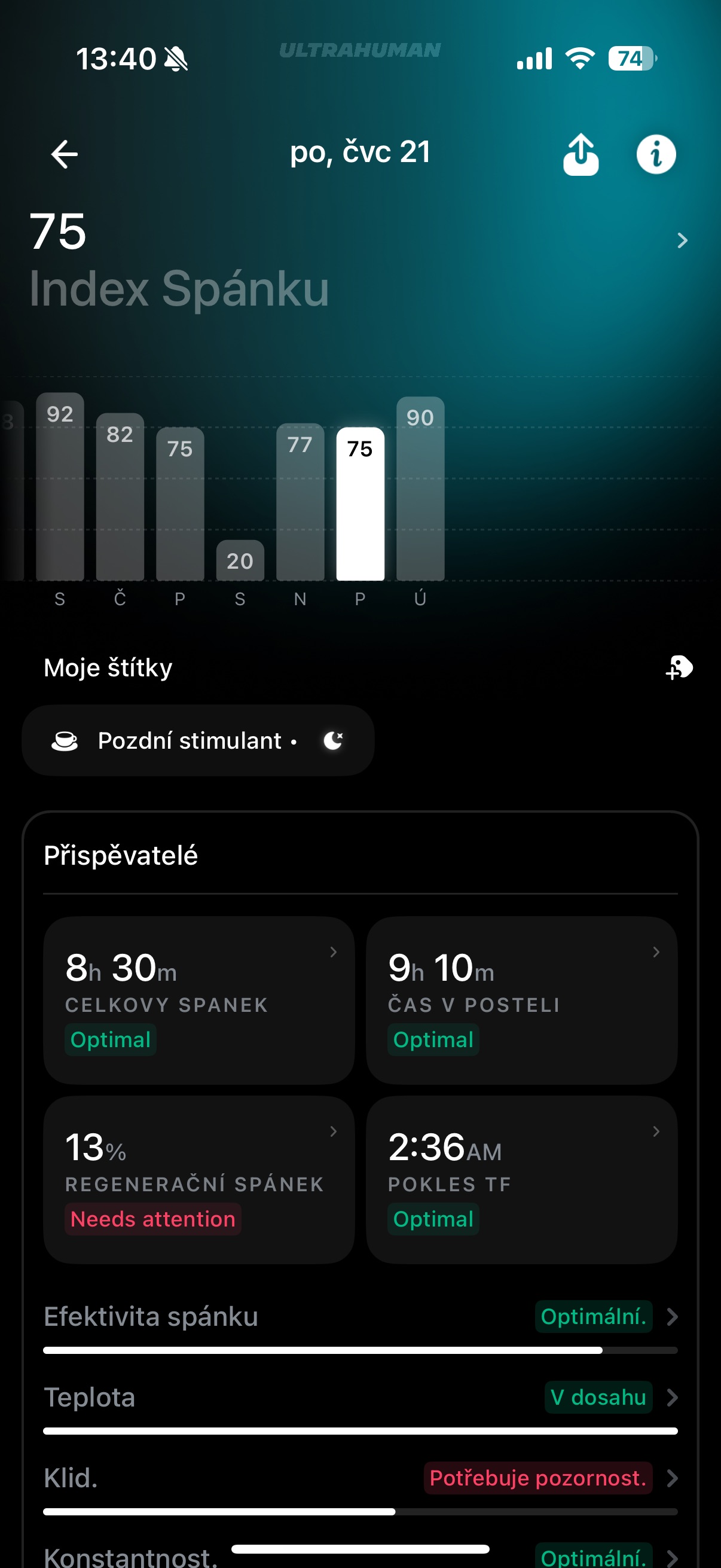Image resolution: width=721 pixels, height=1568 pixels.
Task: Open the Regenerační spánek card
Action: [x=198, y=1179]
